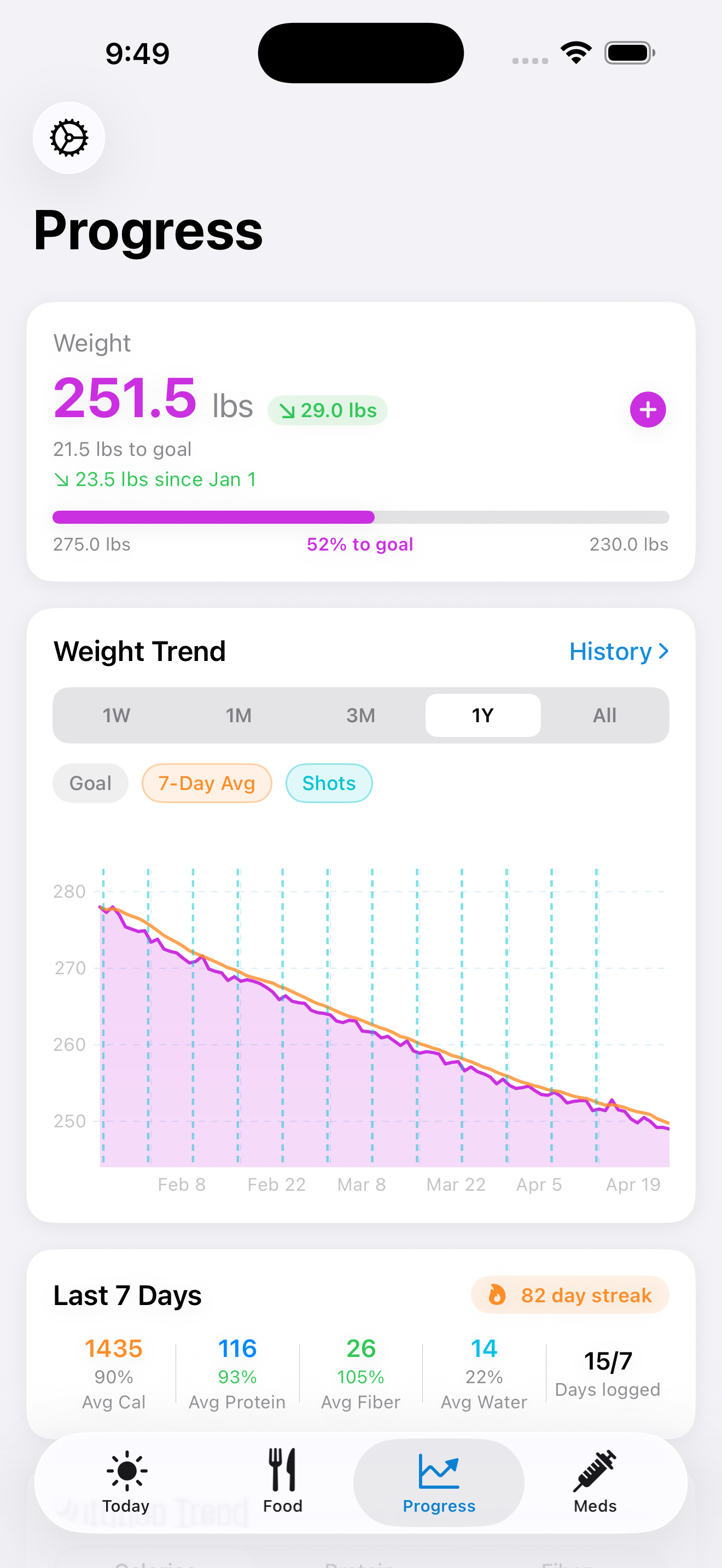Switch trend range to 1W
This screenshot has width=722, height=1568.
(x=117, y=715)
